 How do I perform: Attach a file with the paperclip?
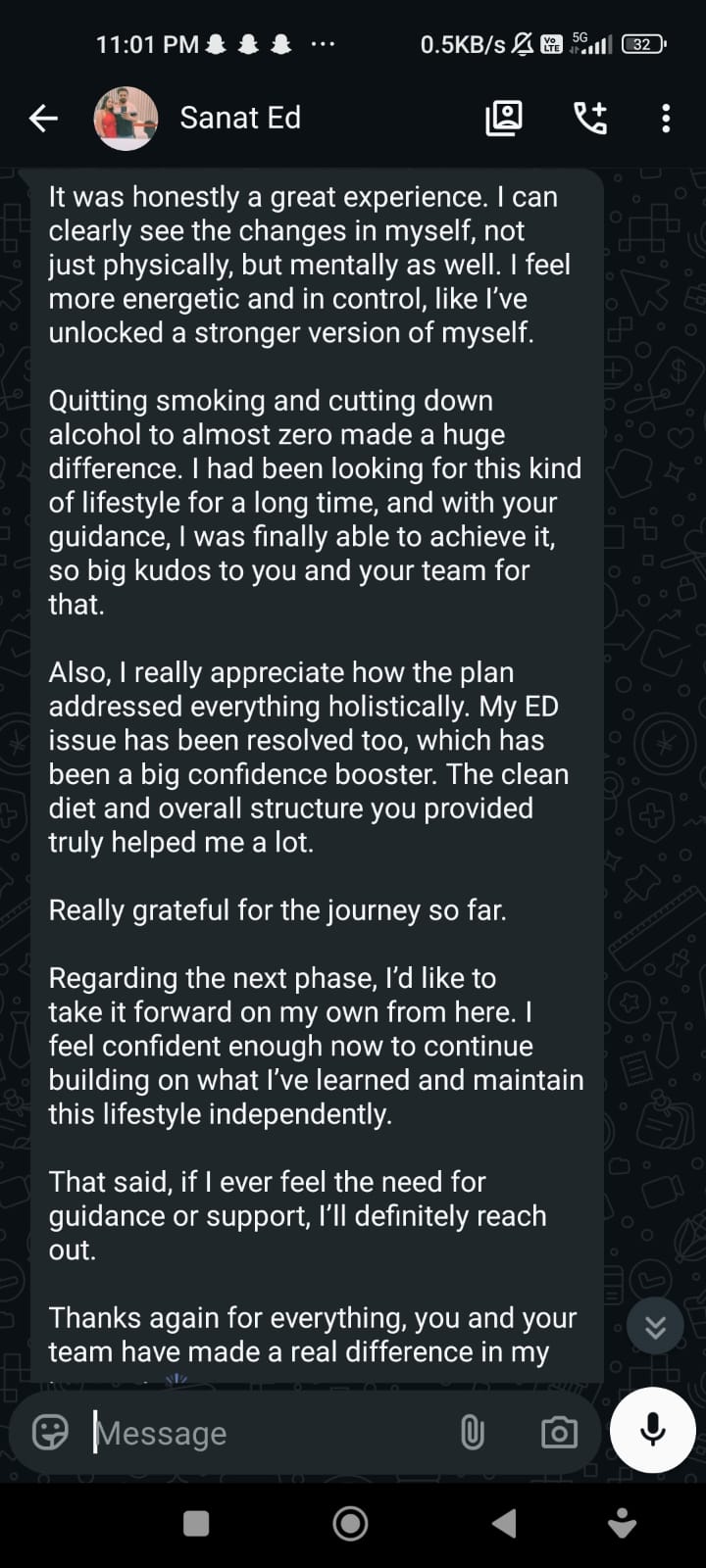[x=473, y=1433]
